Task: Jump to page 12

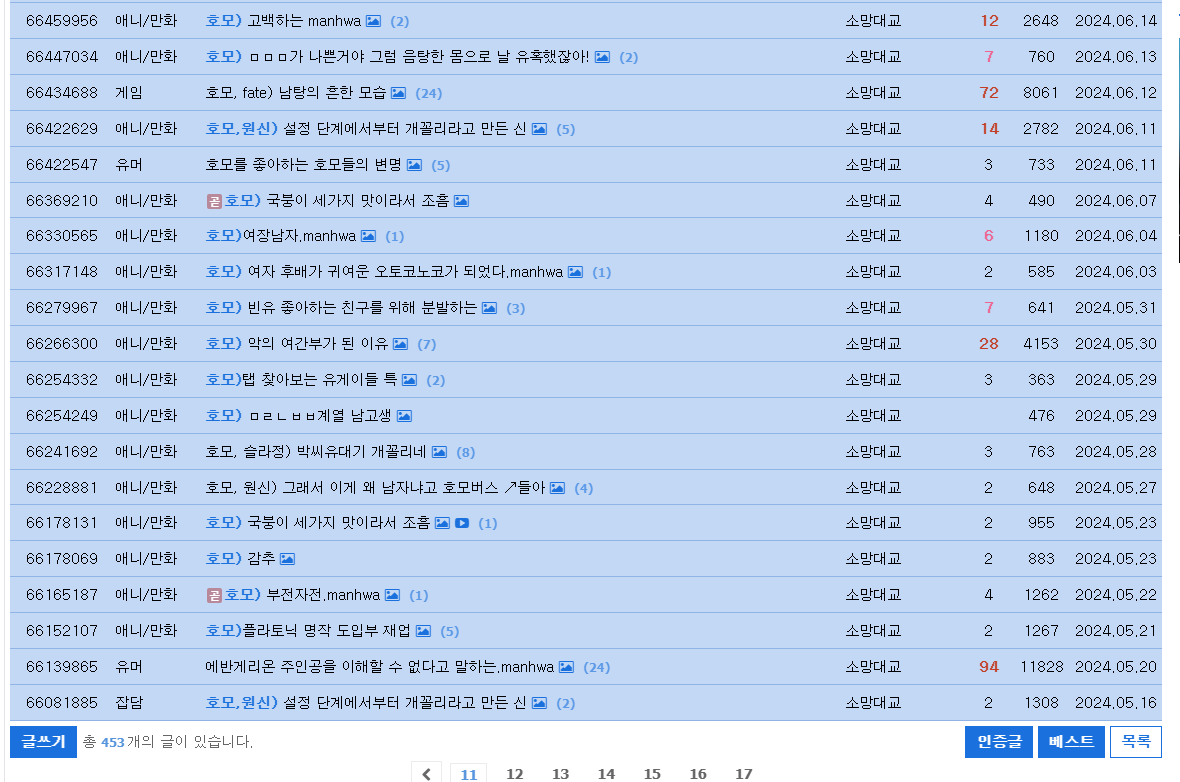Action: (515, 774)
